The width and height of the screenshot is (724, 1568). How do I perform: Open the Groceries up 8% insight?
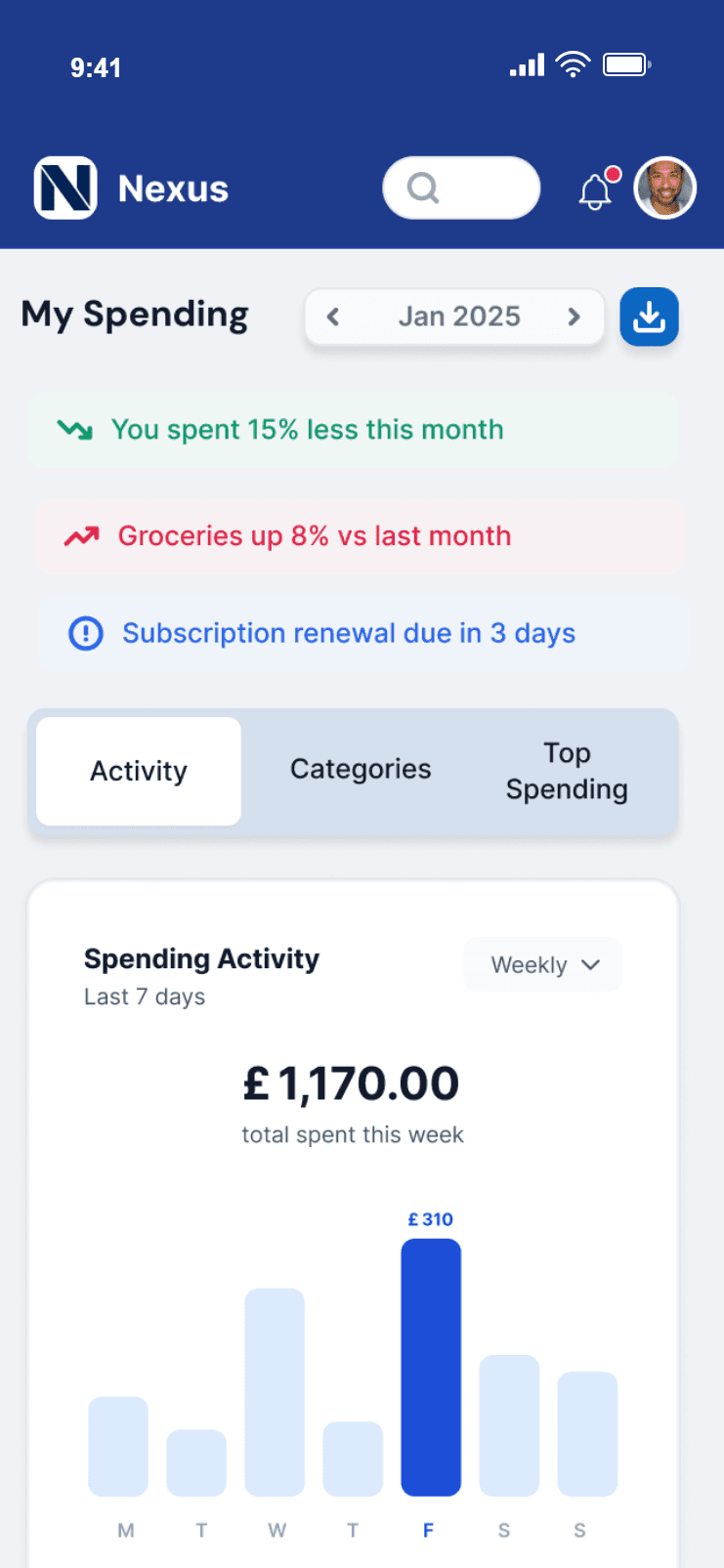[360, 535]
